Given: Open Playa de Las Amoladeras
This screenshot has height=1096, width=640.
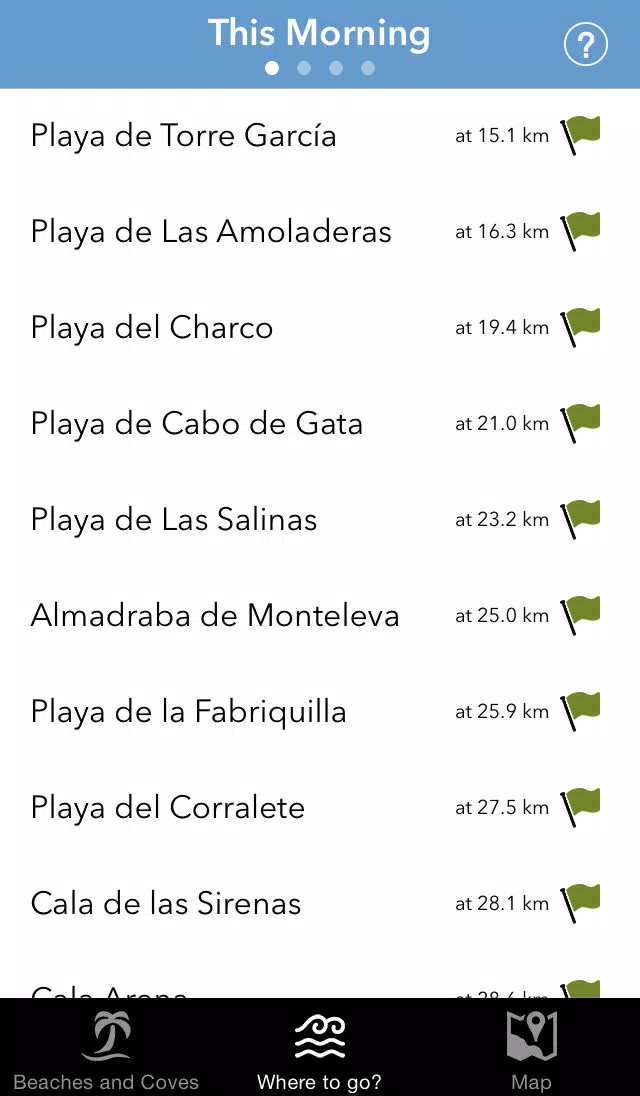Looking at the screenshot, I should pos(320,231).
